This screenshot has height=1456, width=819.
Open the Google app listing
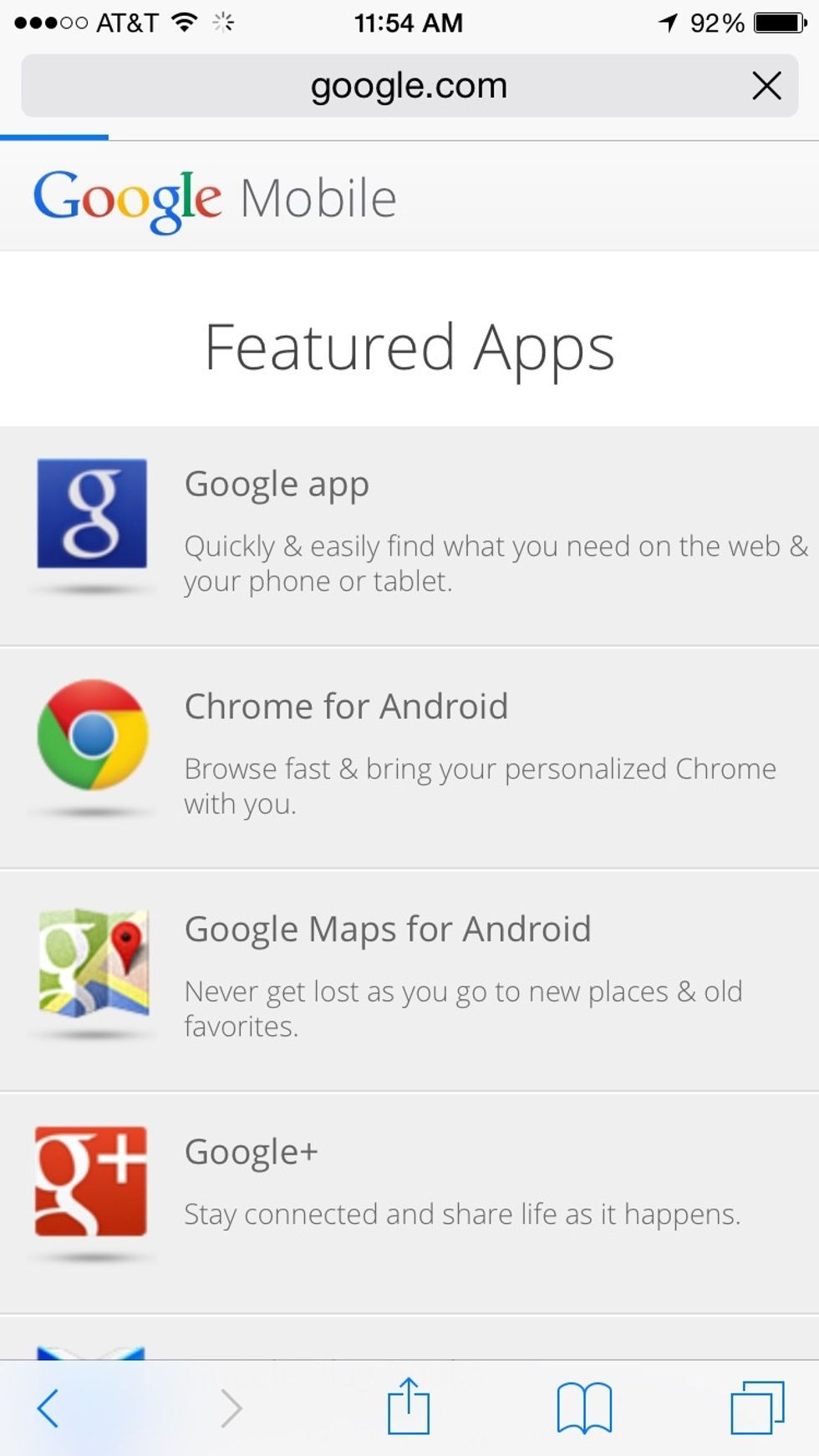(277, 484)
